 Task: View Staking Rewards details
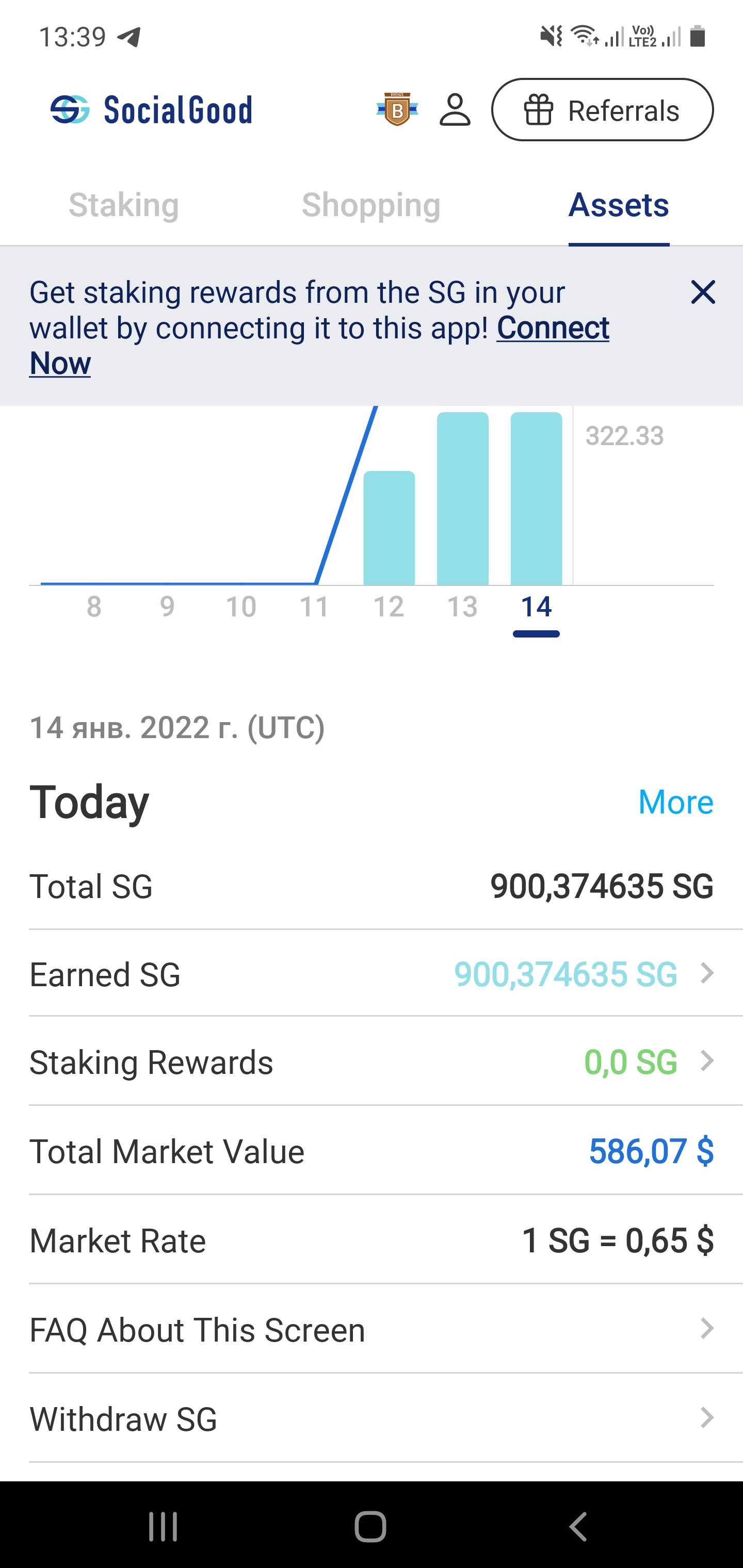click(x=372, y=1063)
